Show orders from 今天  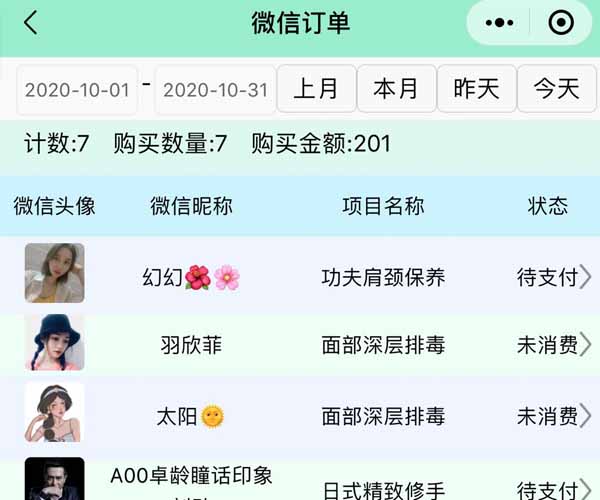[556, 89]
